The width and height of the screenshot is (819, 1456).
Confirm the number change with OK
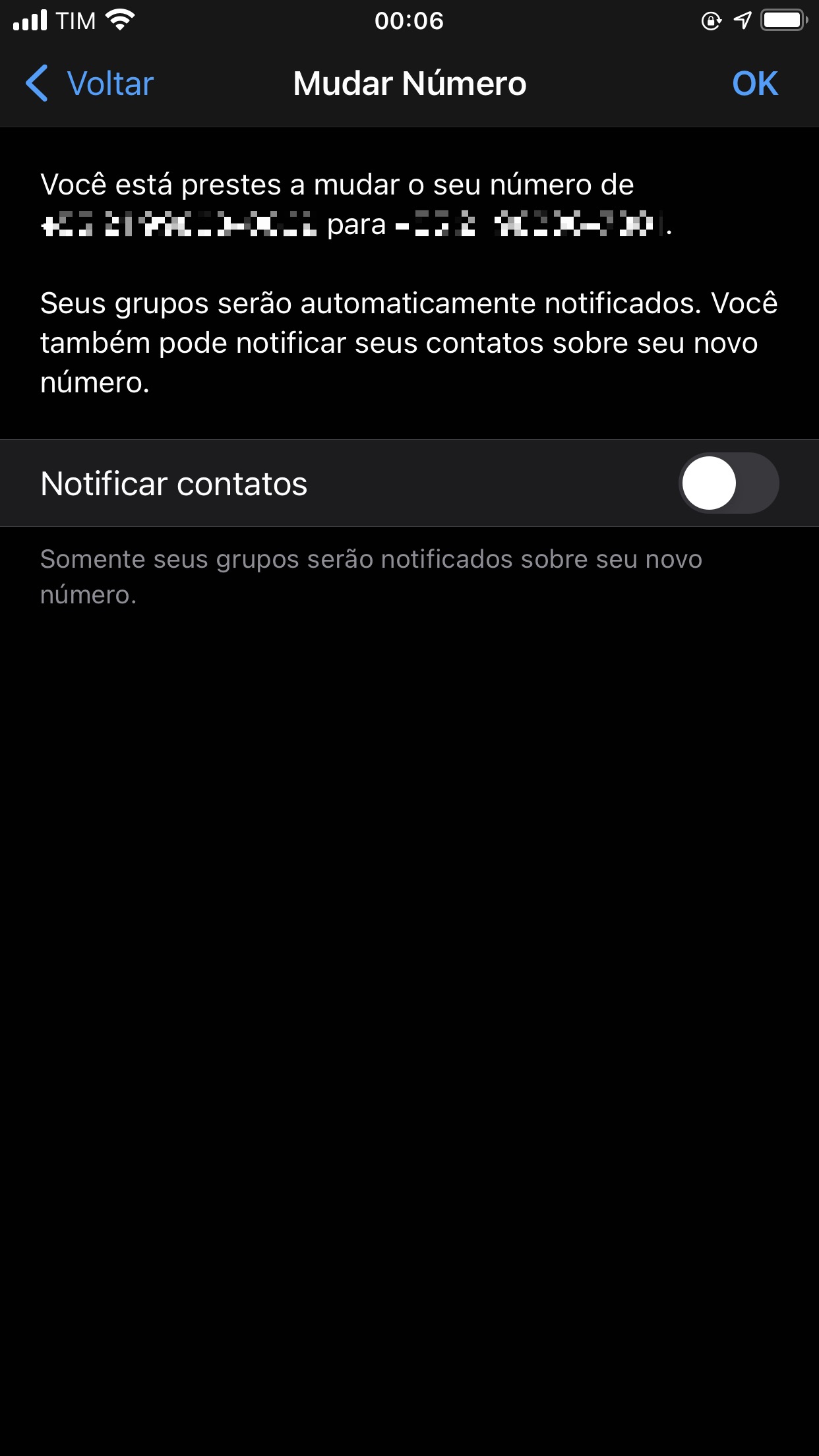click(755, 84)
